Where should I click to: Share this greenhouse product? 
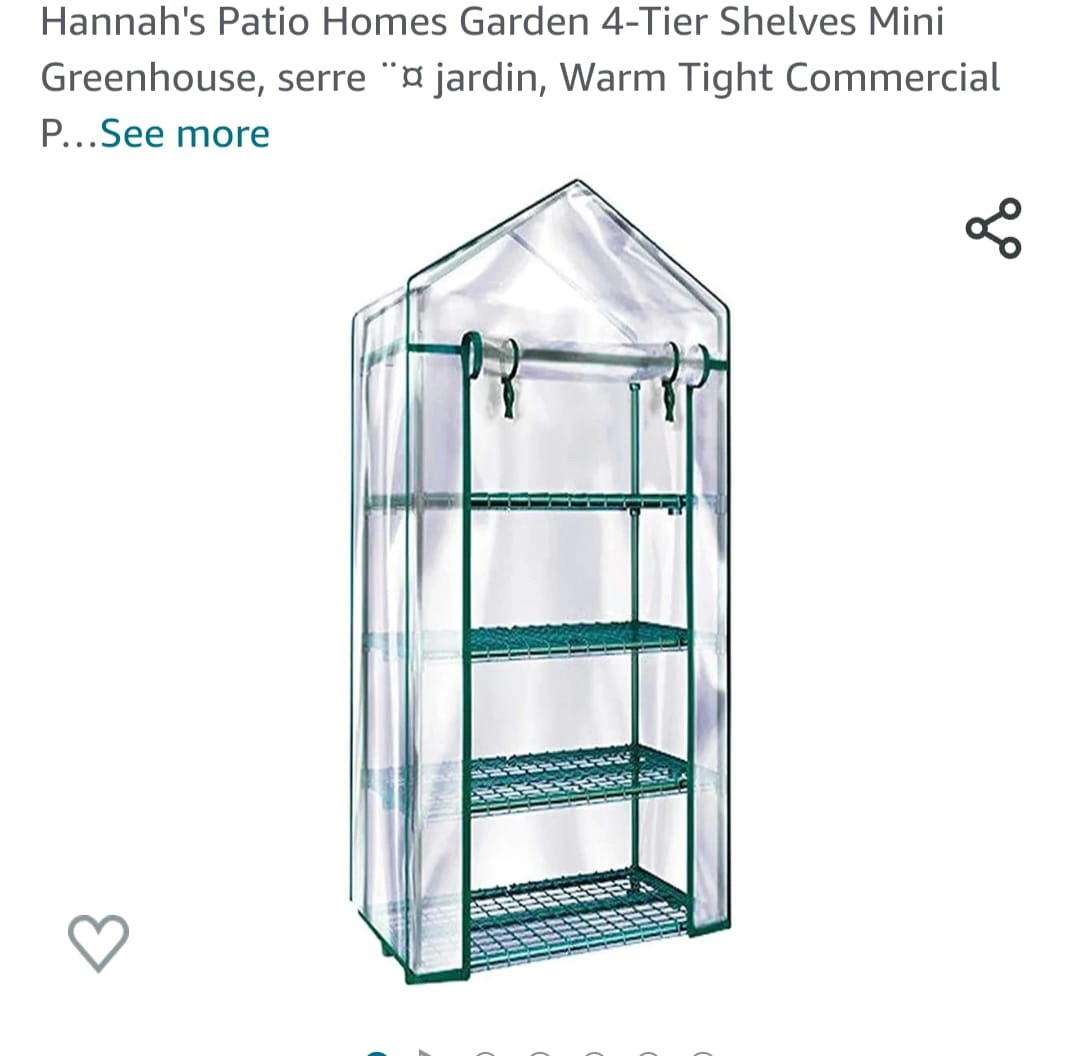coord(993,229)
